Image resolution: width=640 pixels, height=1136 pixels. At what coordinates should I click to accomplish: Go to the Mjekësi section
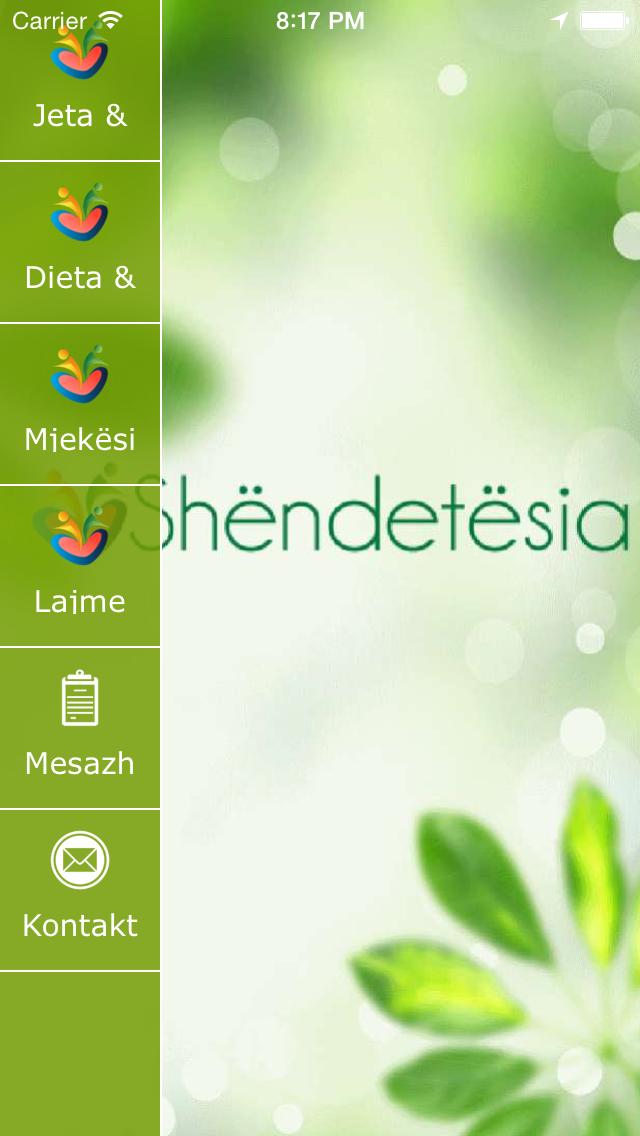tap(80, 404)
